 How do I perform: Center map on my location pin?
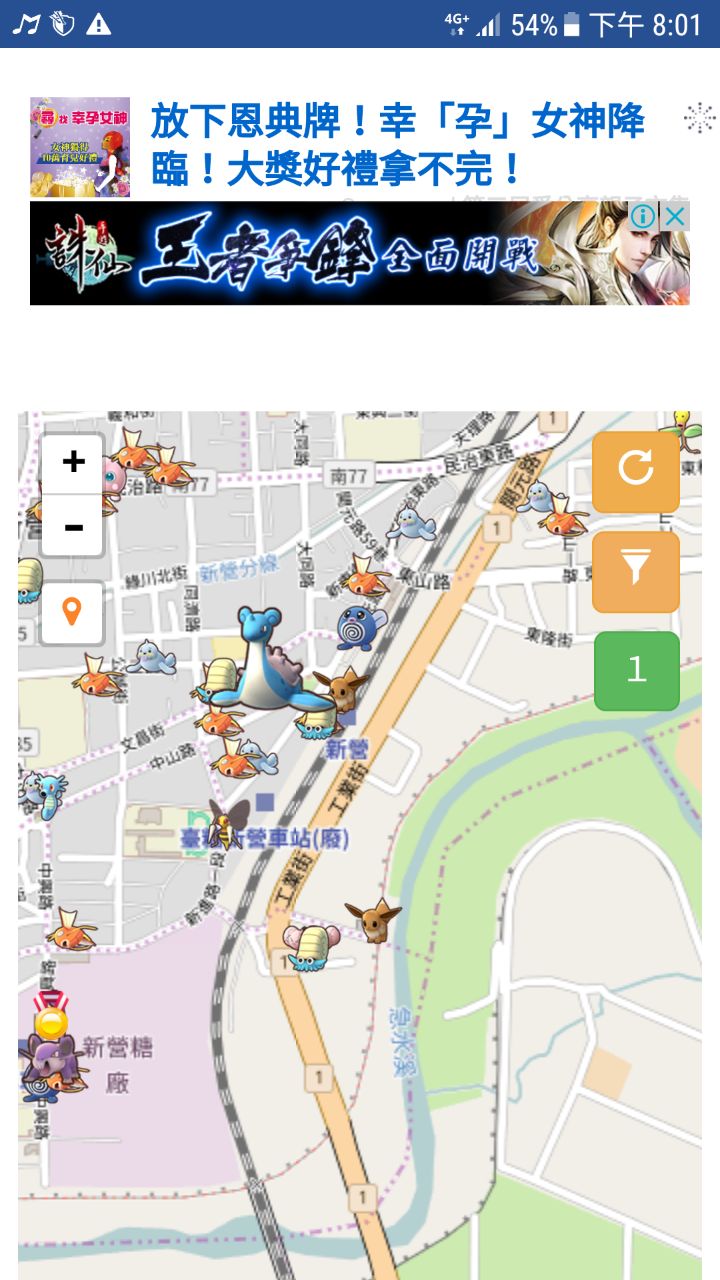(72, 611)
